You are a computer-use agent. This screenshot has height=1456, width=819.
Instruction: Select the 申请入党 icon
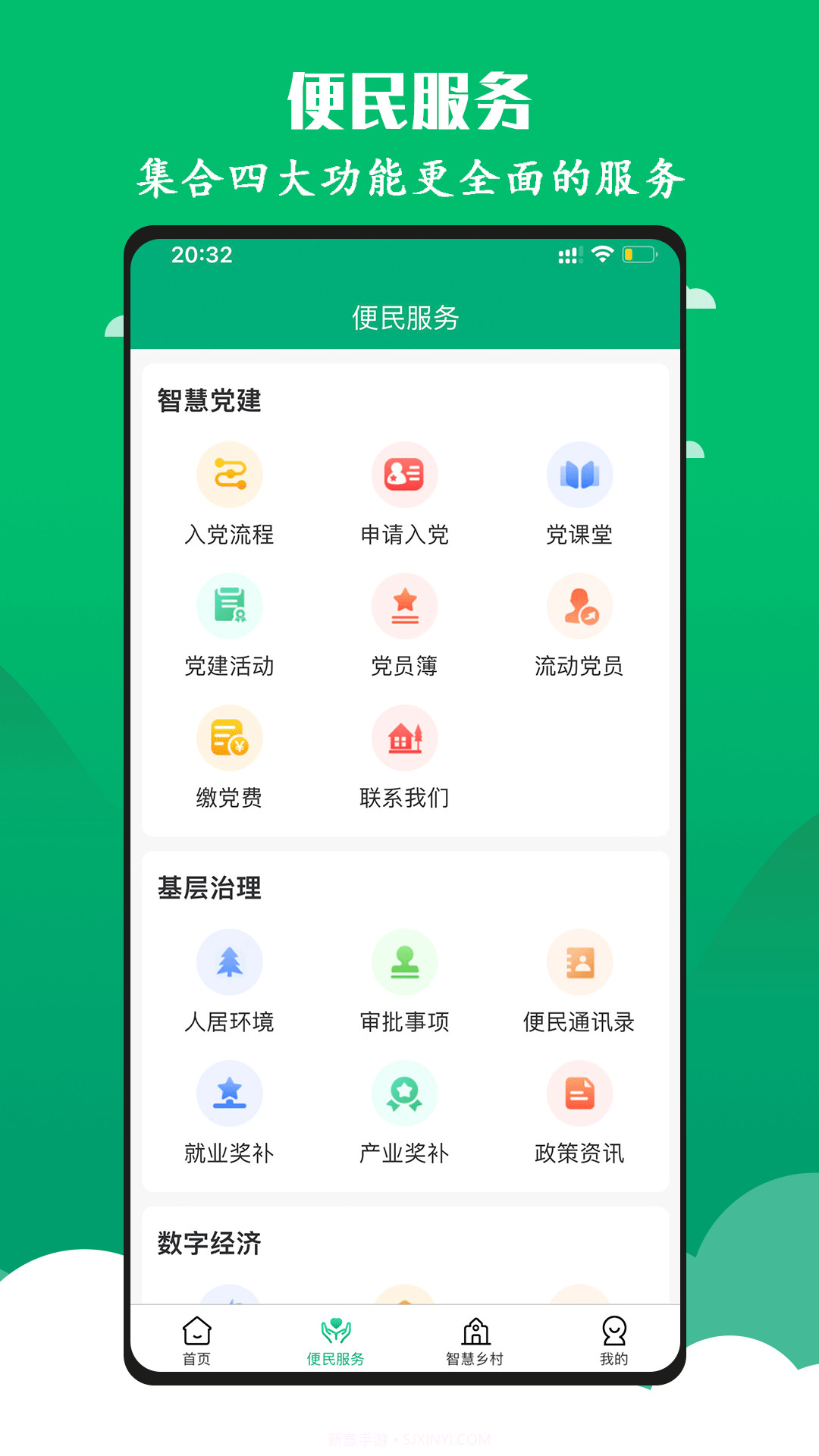pos(405,473)
